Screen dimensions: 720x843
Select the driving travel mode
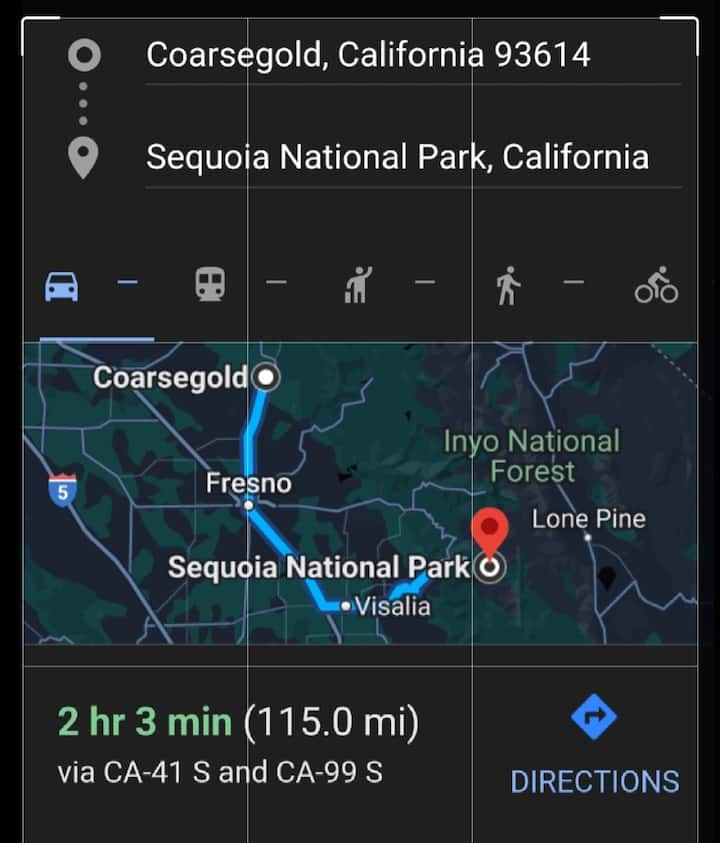(62, 288)
